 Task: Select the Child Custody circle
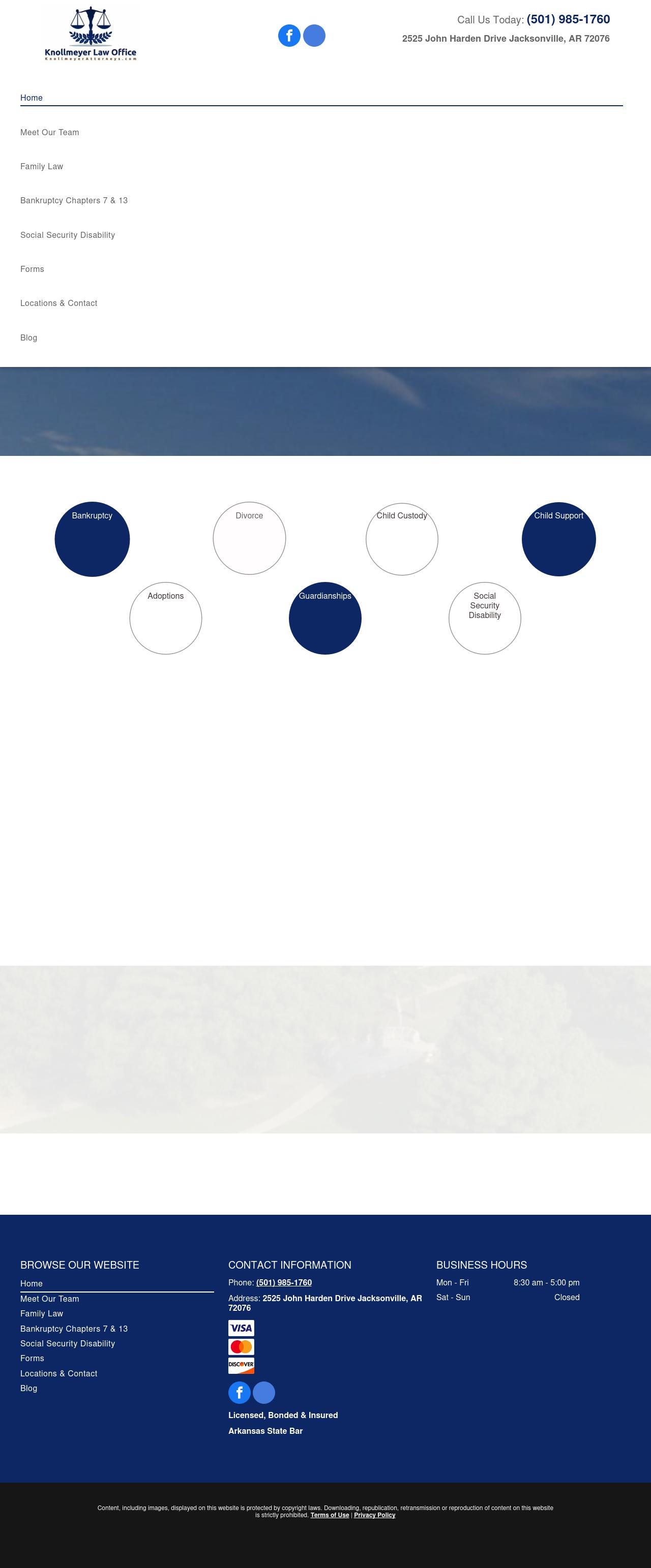402,539
